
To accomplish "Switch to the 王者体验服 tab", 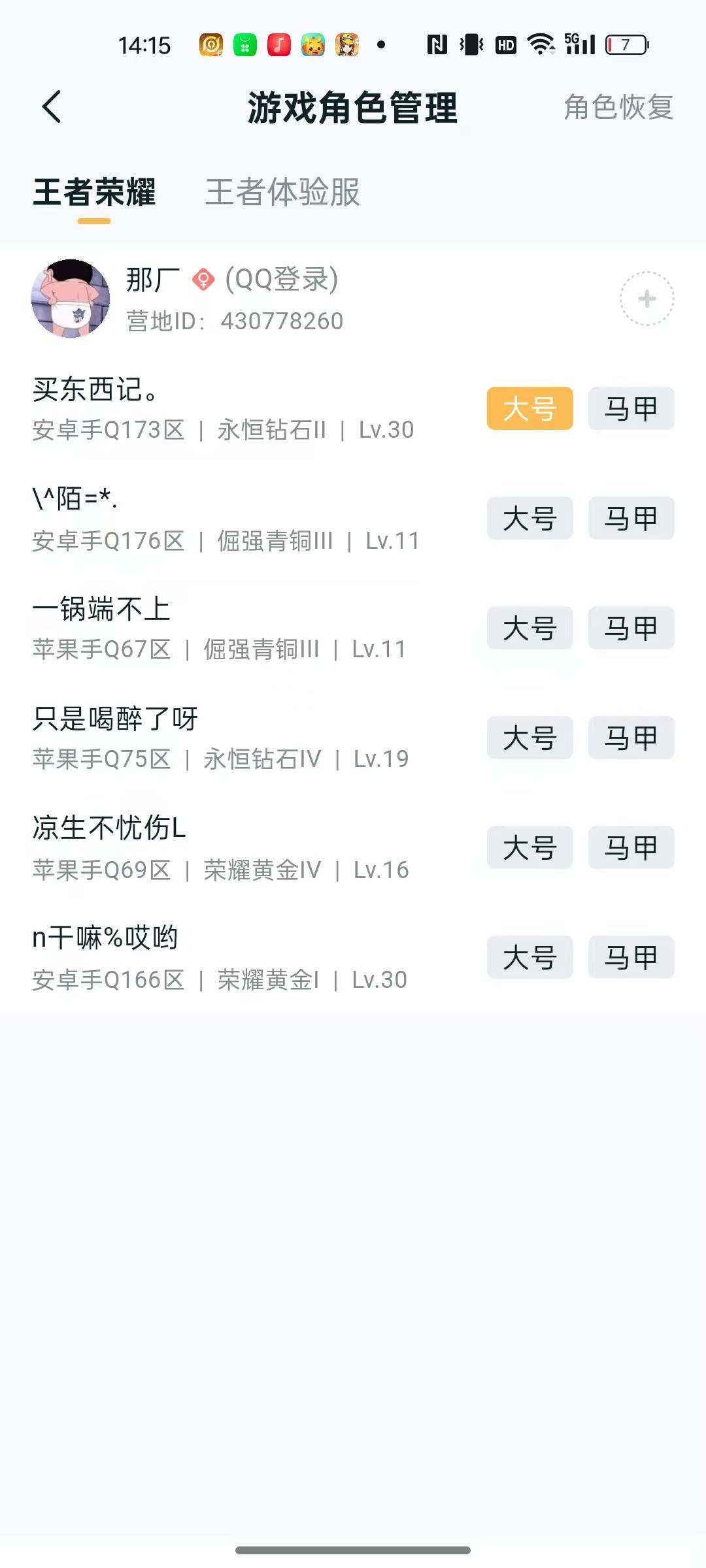I will 284,193.
